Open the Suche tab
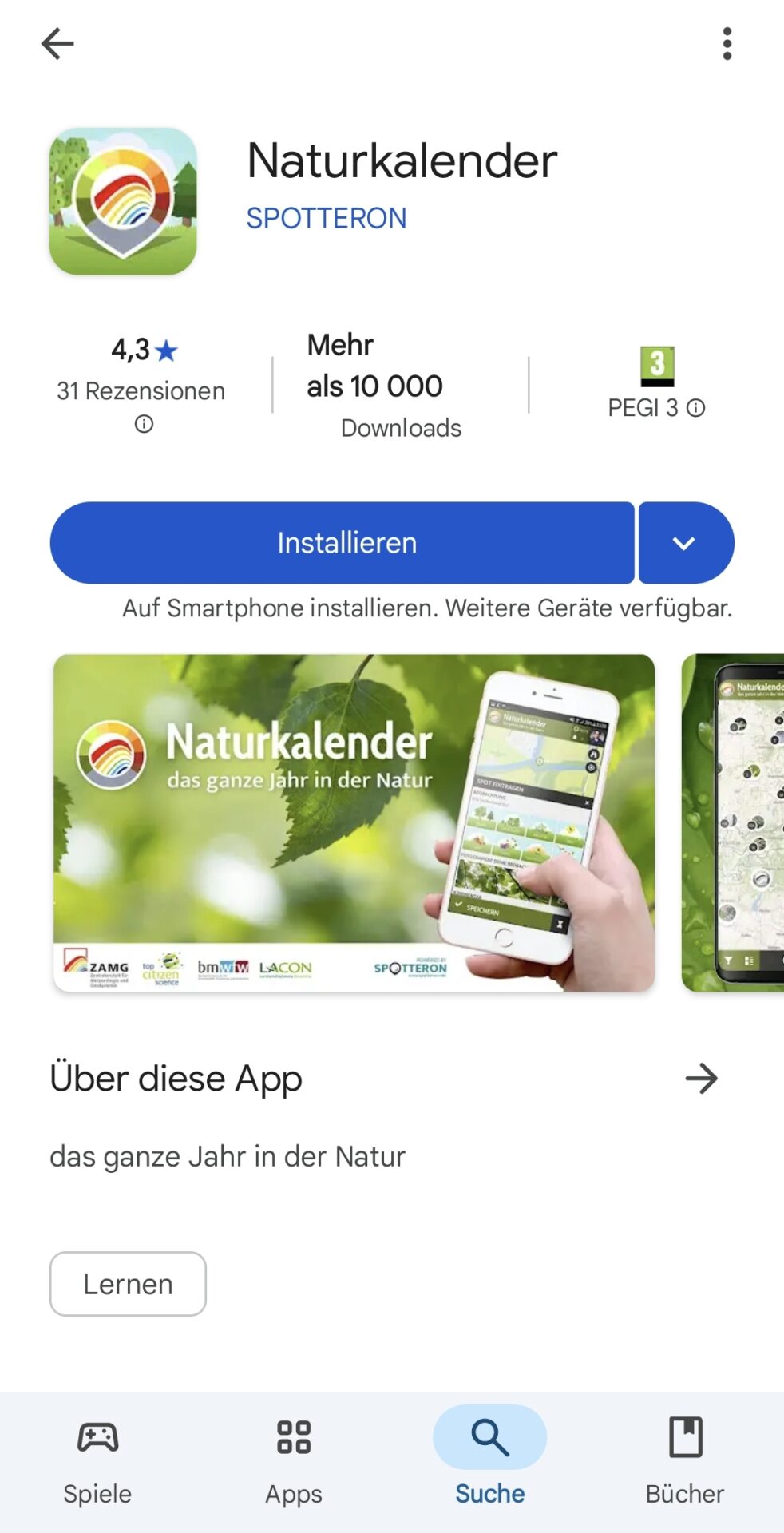The height and width of the screenshot is (1533, 784). [x=489, y=1461]
